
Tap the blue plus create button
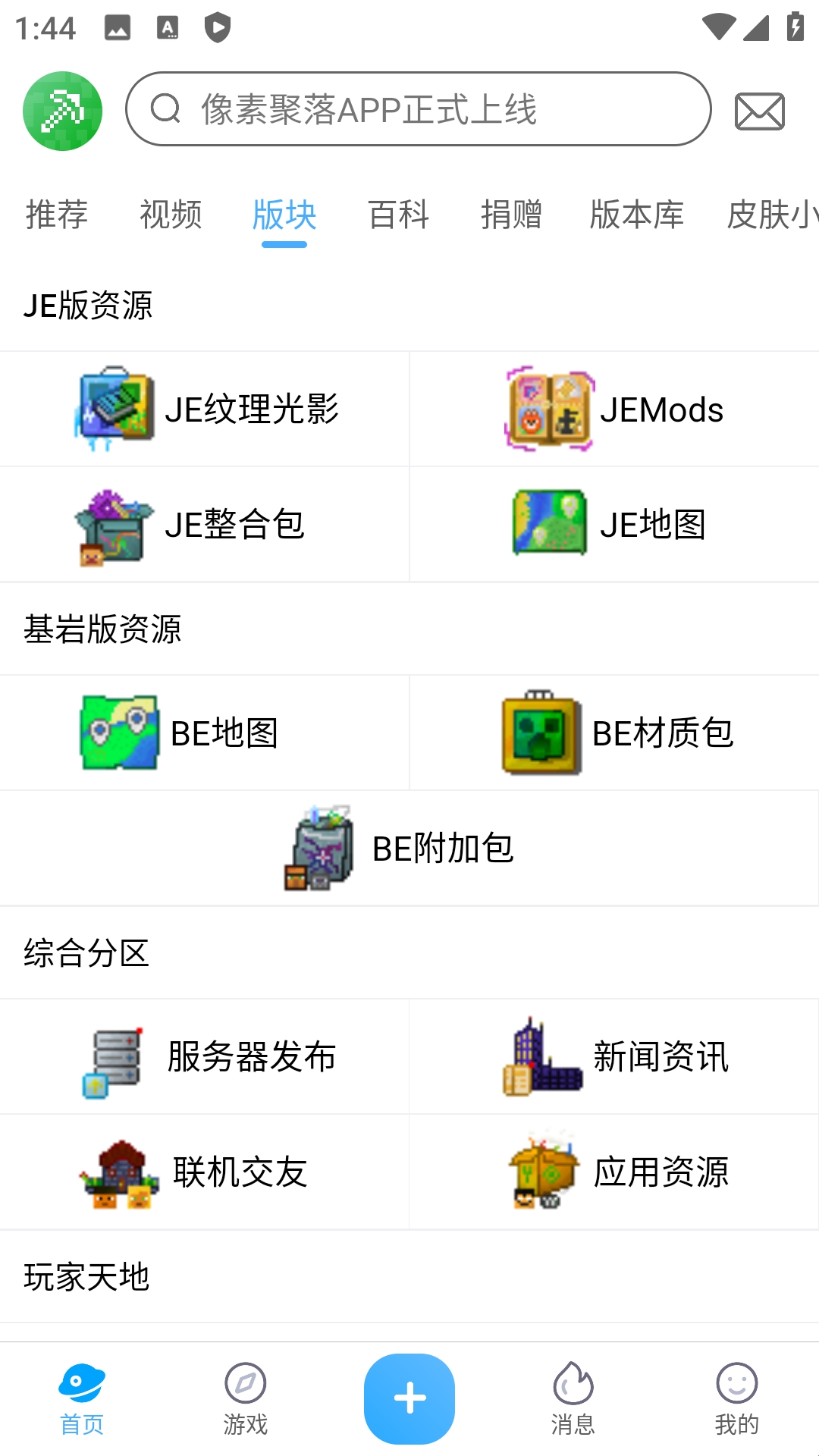(409, 1398)
